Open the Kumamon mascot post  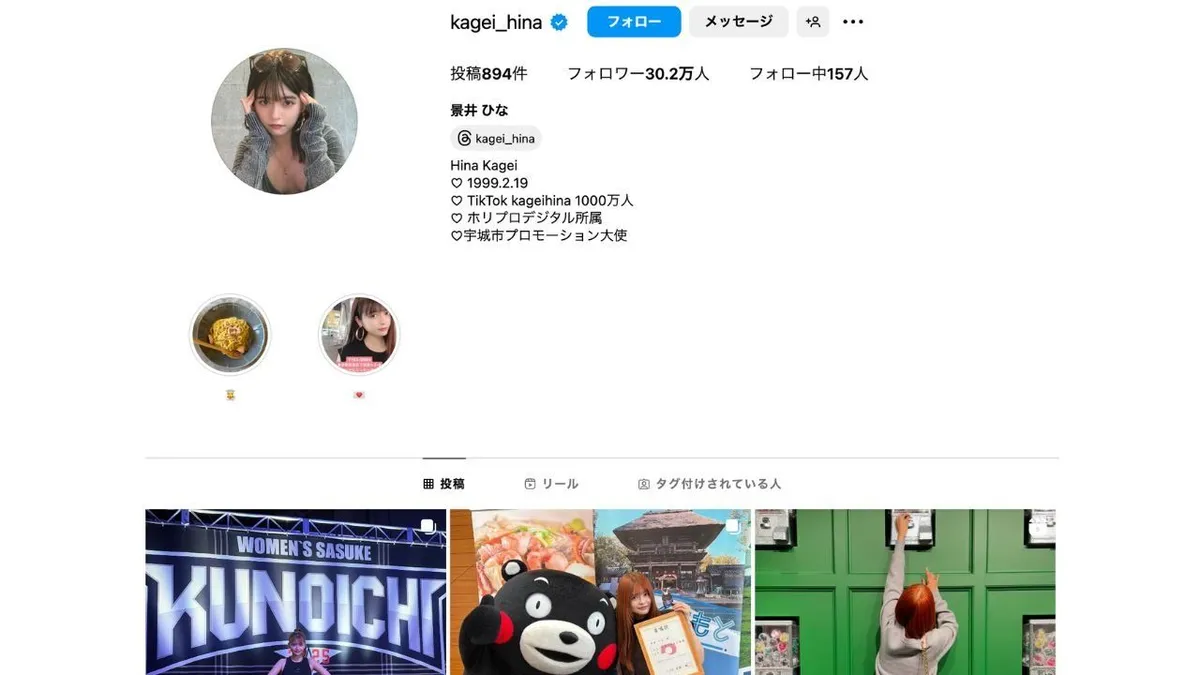[x=600, y=592]
